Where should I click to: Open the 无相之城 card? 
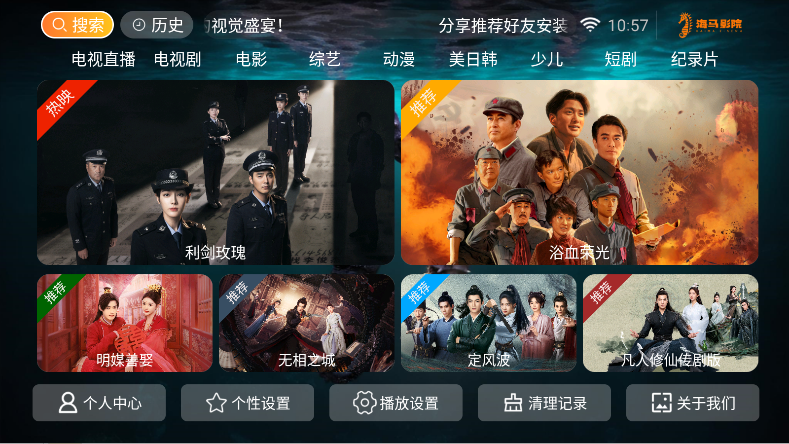(x=306, y=323)
